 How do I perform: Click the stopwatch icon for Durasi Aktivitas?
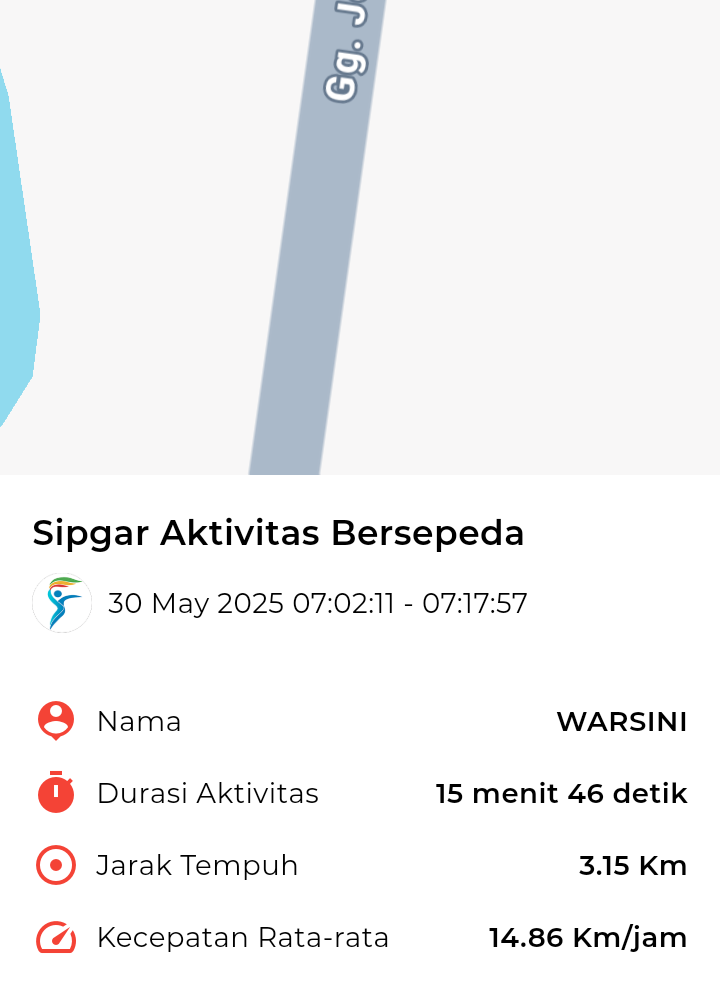55,793
